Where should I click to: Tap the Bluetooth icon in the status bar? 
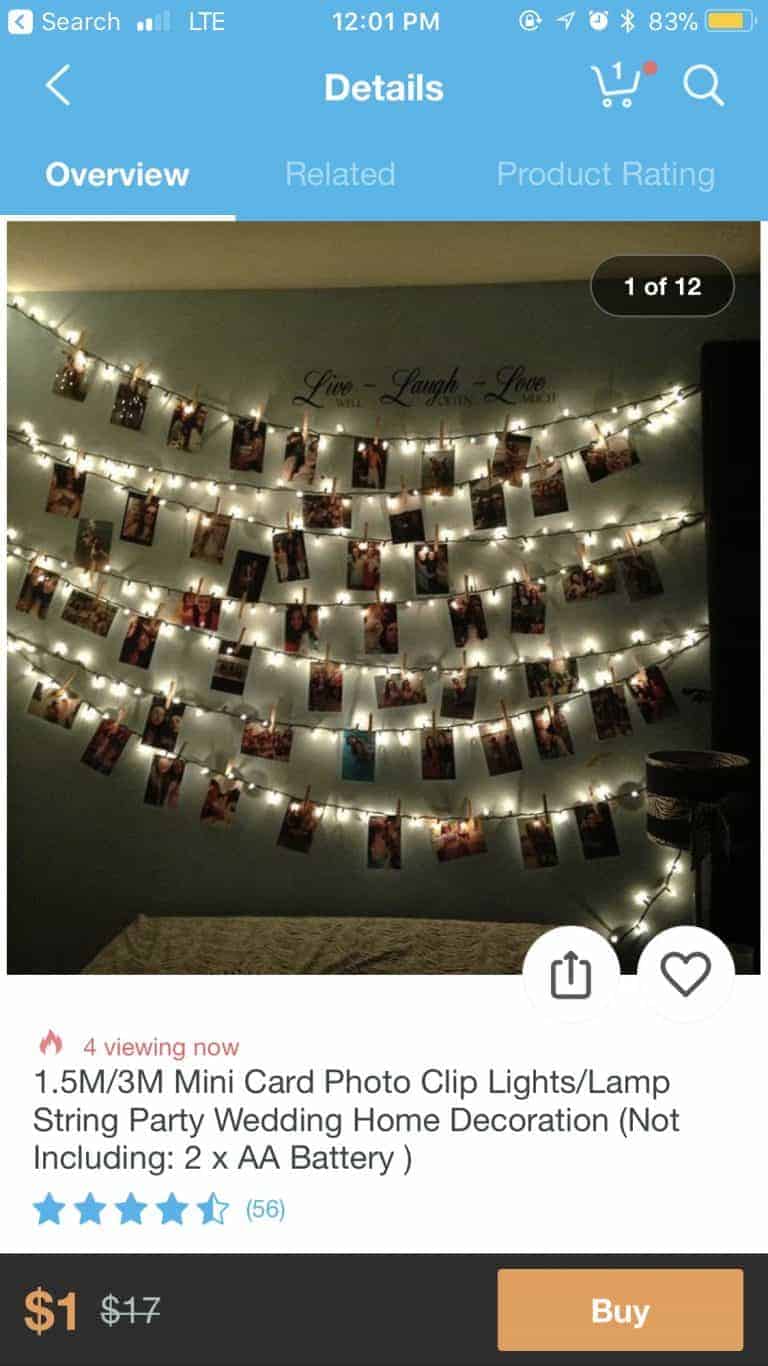point(628,20)
